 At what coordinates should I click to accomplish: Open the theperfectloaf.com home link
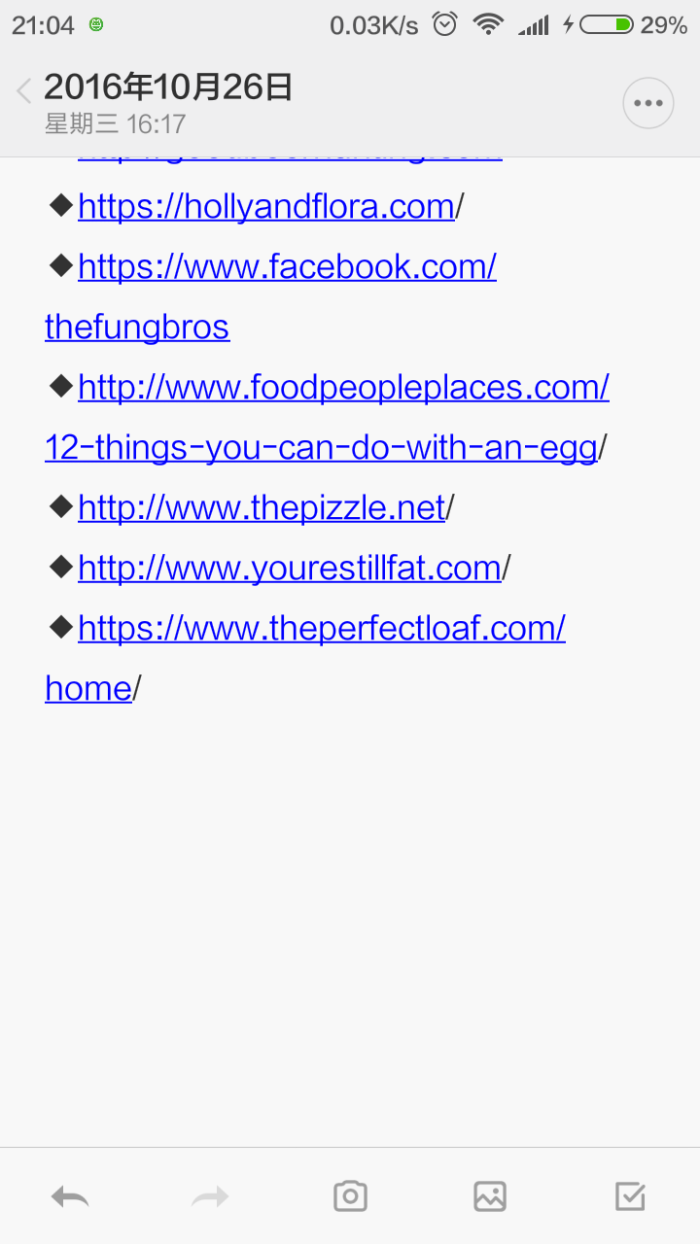click(x=321, y=628)
